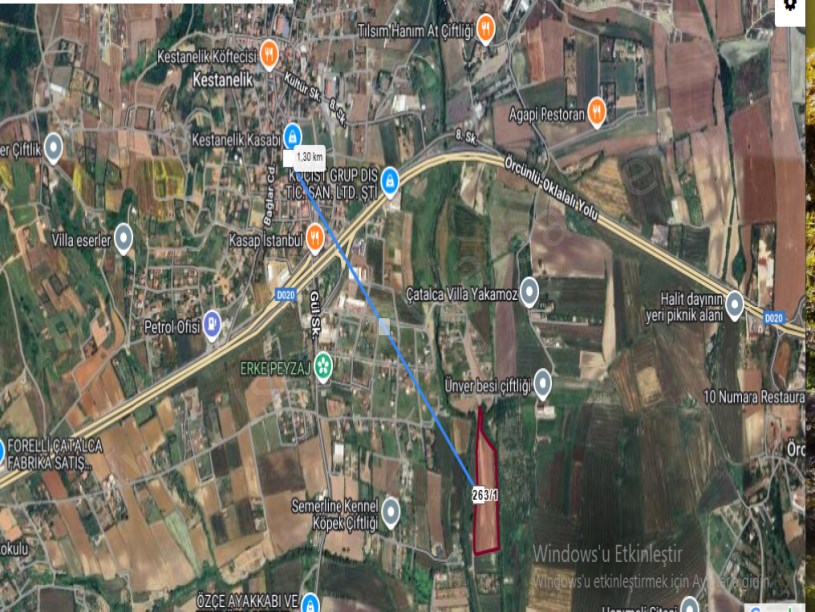Open Halit dayının yeri piknik alanı pin
Viewport: 815px width, 612px height.
point(735,304)
